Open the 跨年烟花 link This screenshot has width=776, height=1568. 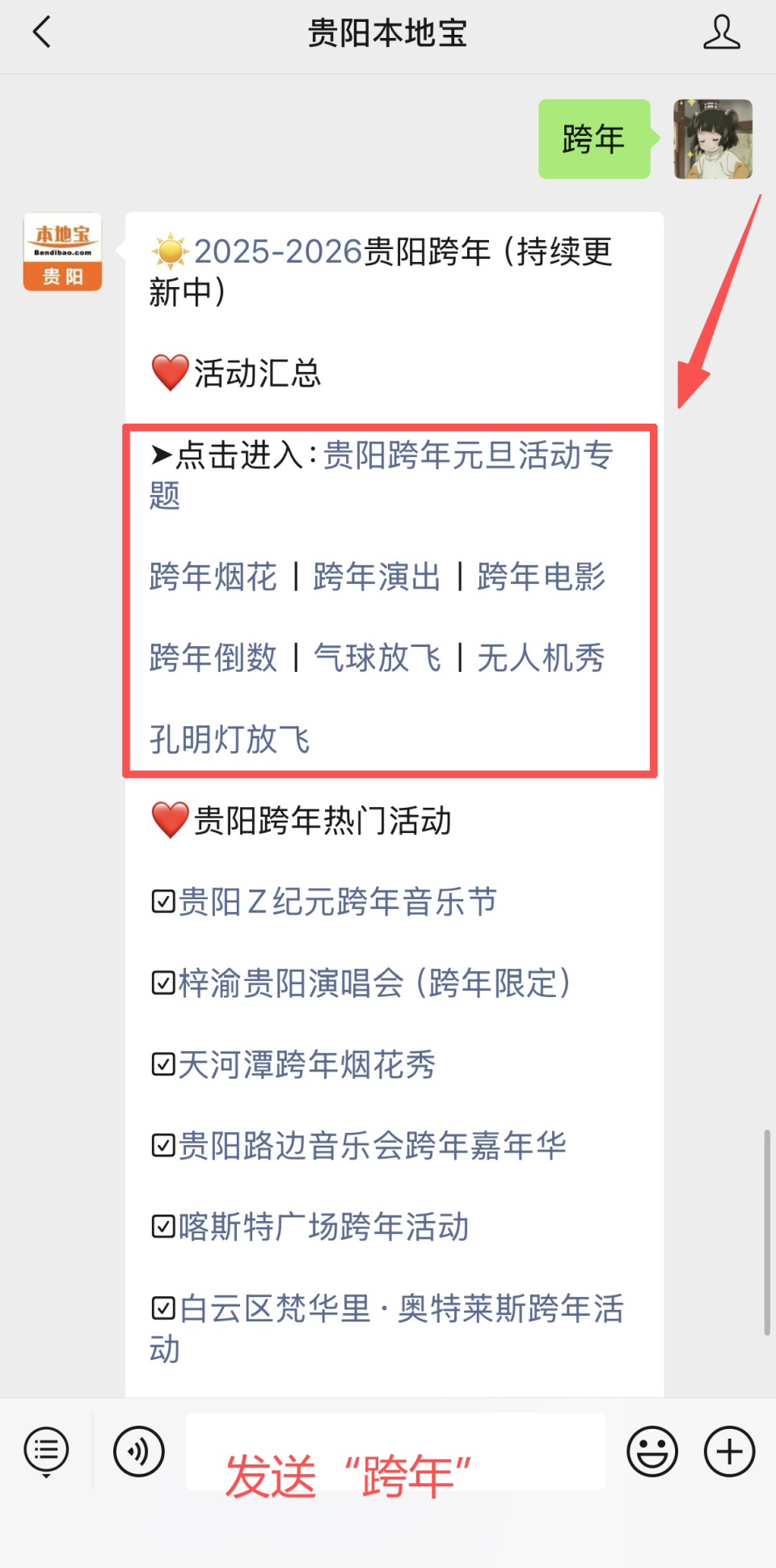(212, 577)
